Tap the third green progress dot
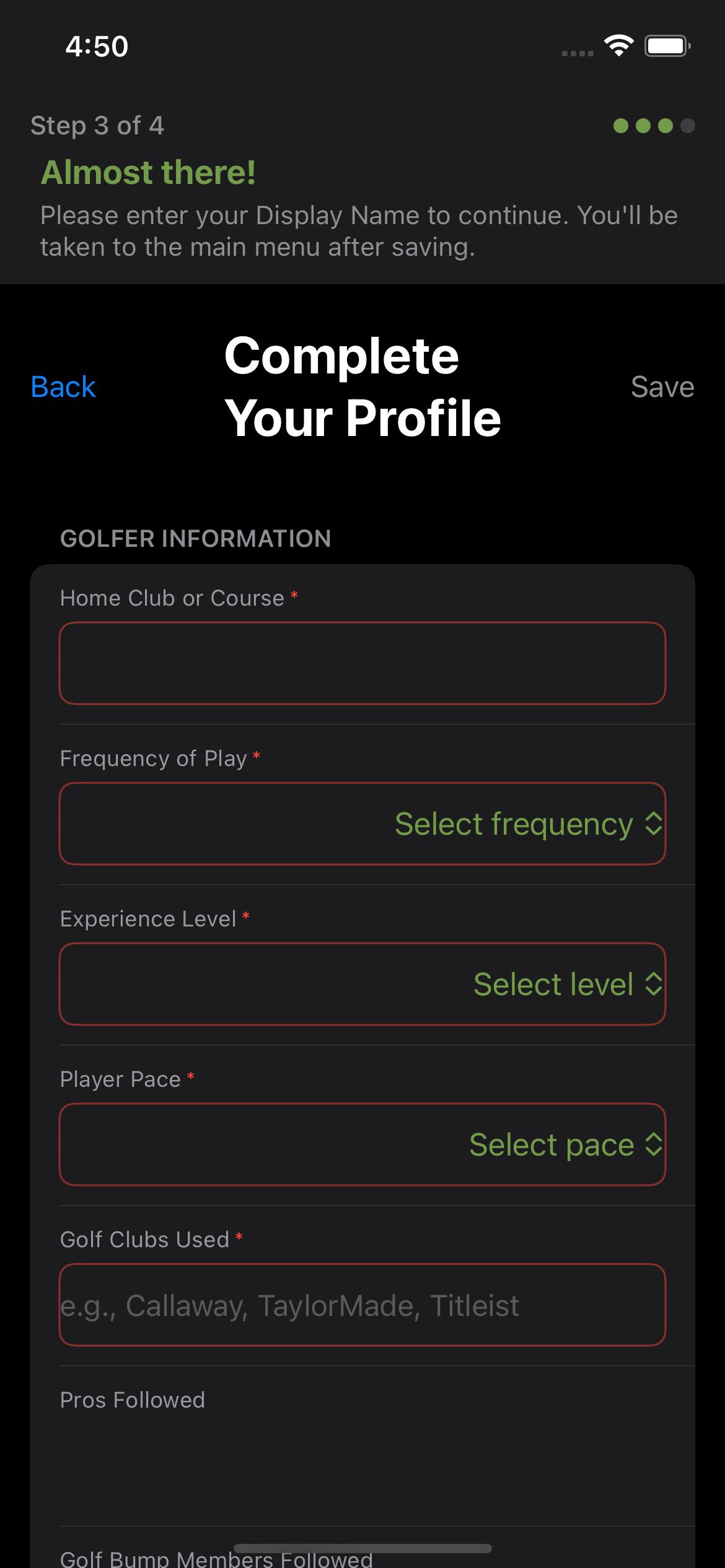Viewport: 725px width, 1568px height. [665, 126]
